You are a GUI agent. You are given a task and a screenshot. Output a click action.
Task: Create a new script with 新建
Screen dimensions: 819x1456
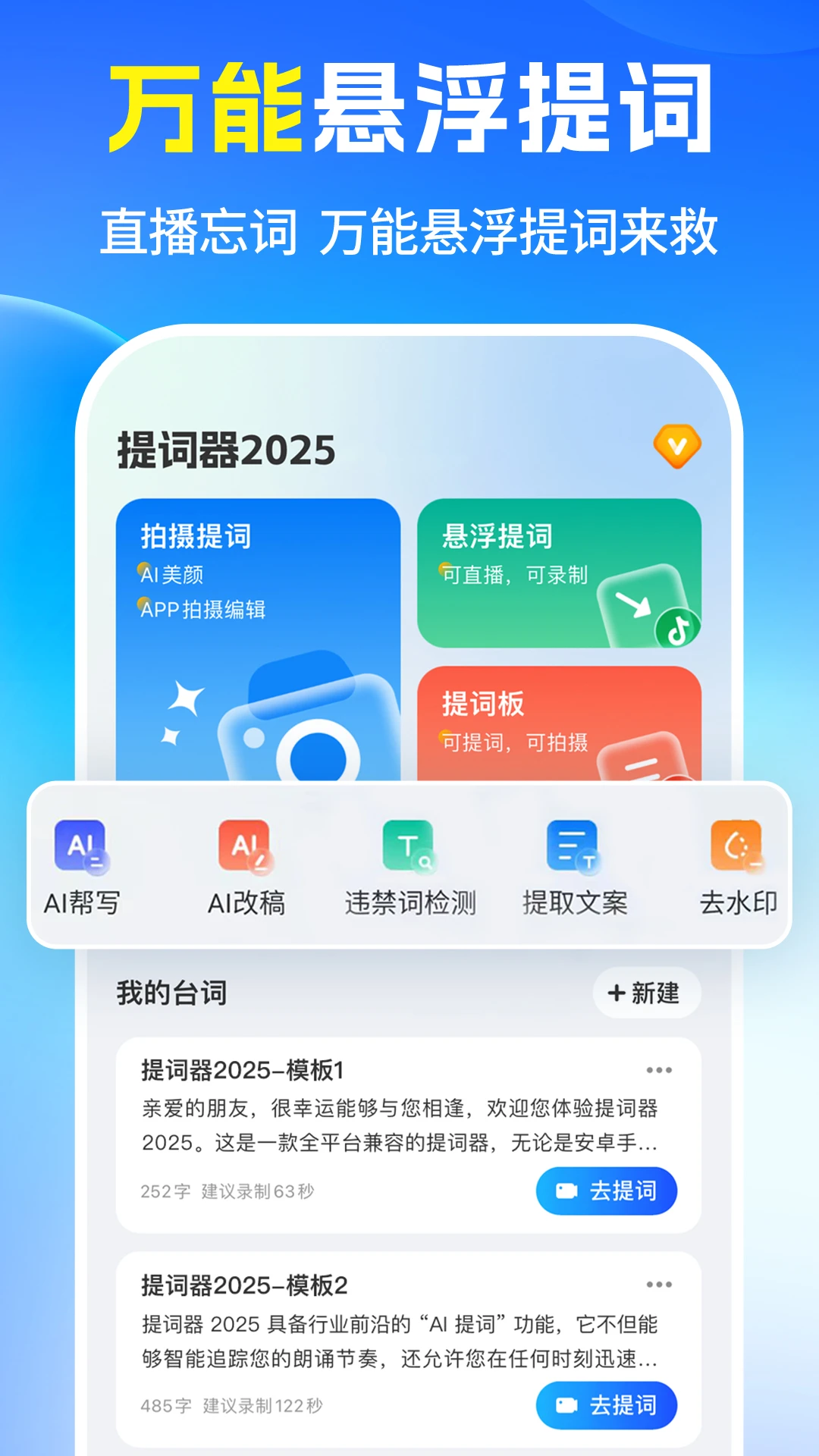pos(646,992)
